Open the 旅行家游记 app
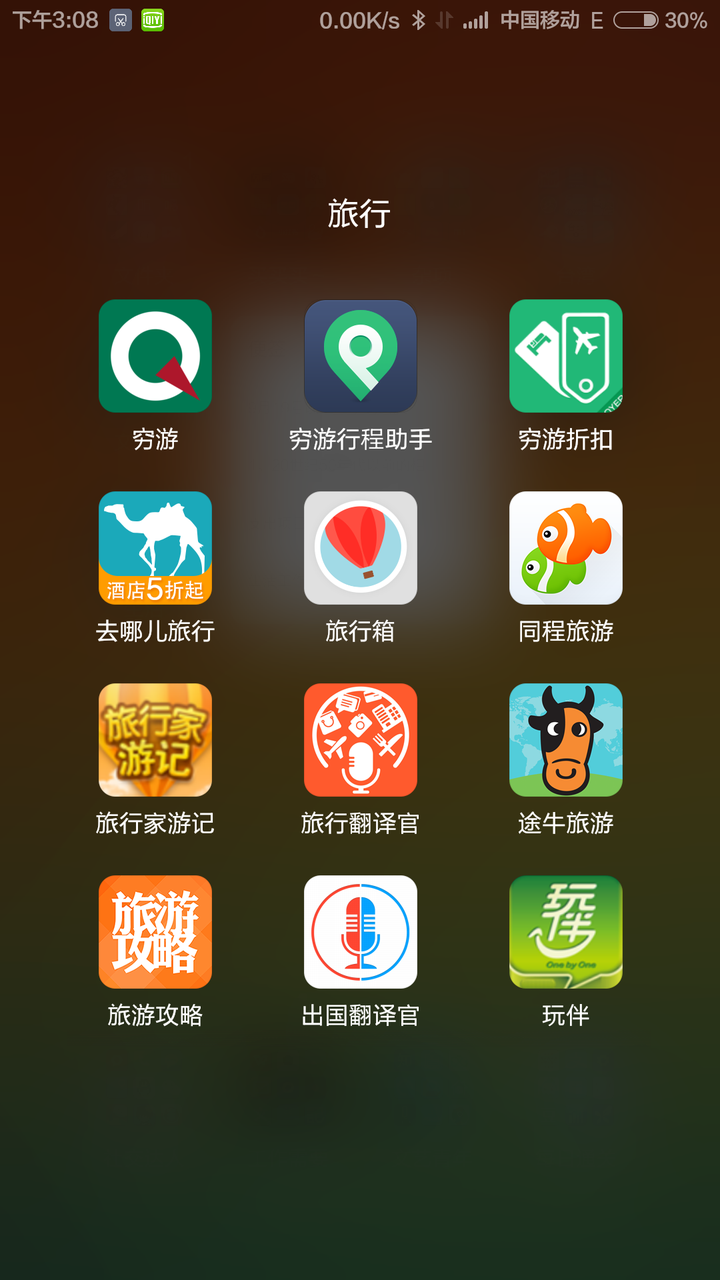This screenshot has width=720, height=1280. coord(155,740)
